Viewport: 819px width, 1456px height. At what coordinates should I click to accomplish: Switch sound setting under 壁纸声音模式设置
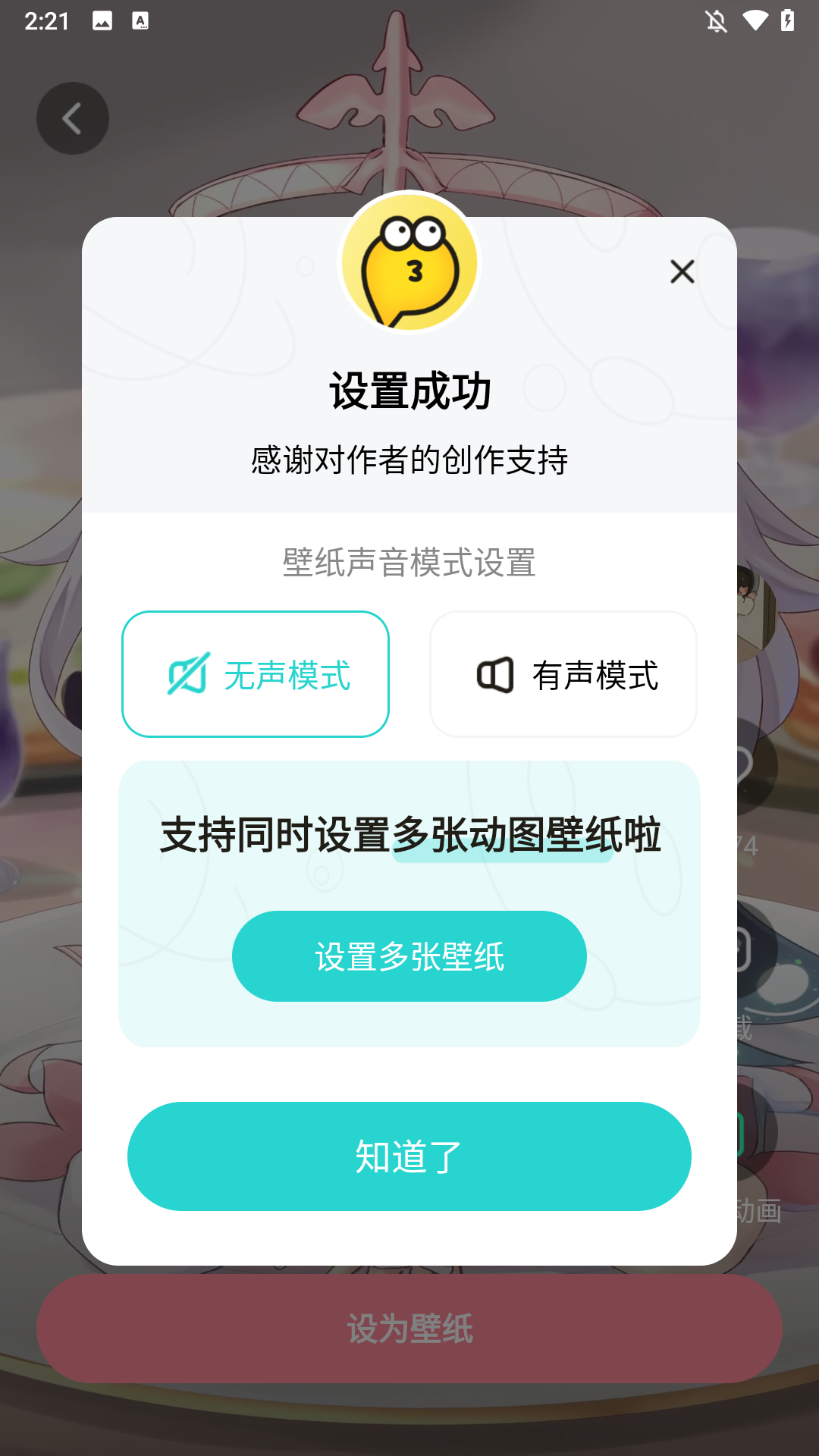pos(408,562)
